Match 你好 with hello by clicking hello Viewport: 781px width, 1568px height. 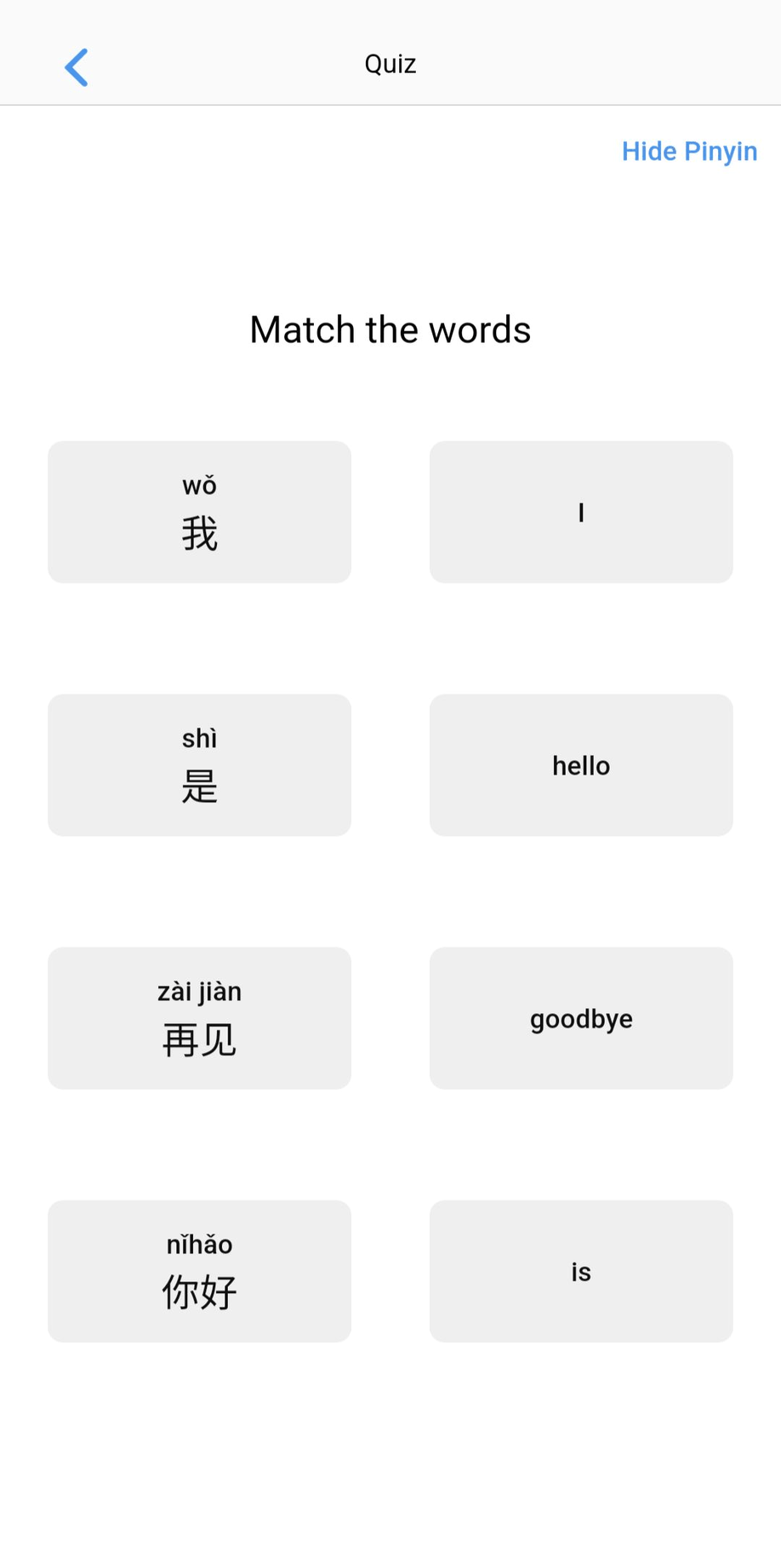(580, 764)
